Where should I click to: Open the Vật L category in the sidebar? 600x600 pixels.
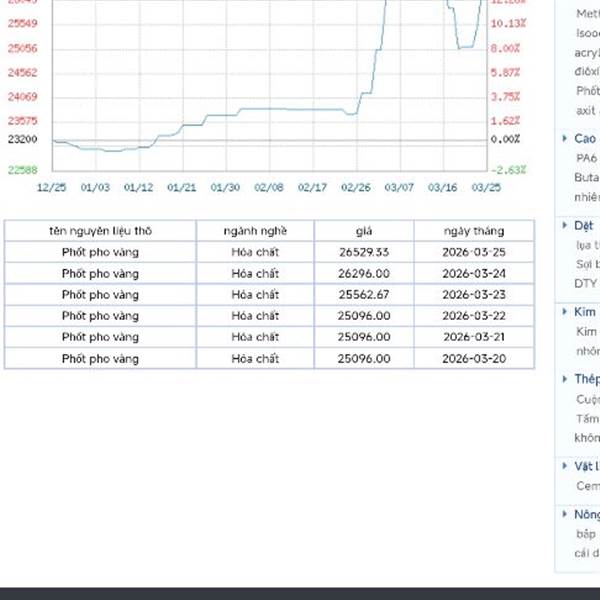585,466
